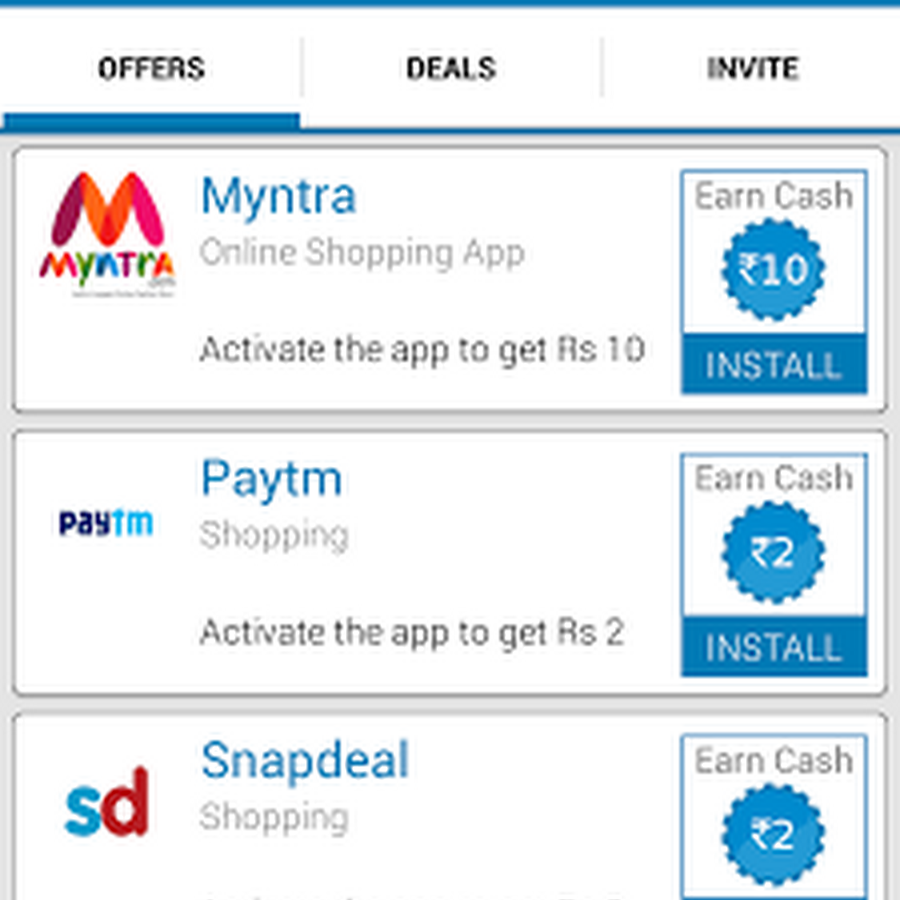Image resolution: width=900 pixels, height=900 pixels.
Task: Install Myntra to earn Rs 10
Action: point(773,365)
